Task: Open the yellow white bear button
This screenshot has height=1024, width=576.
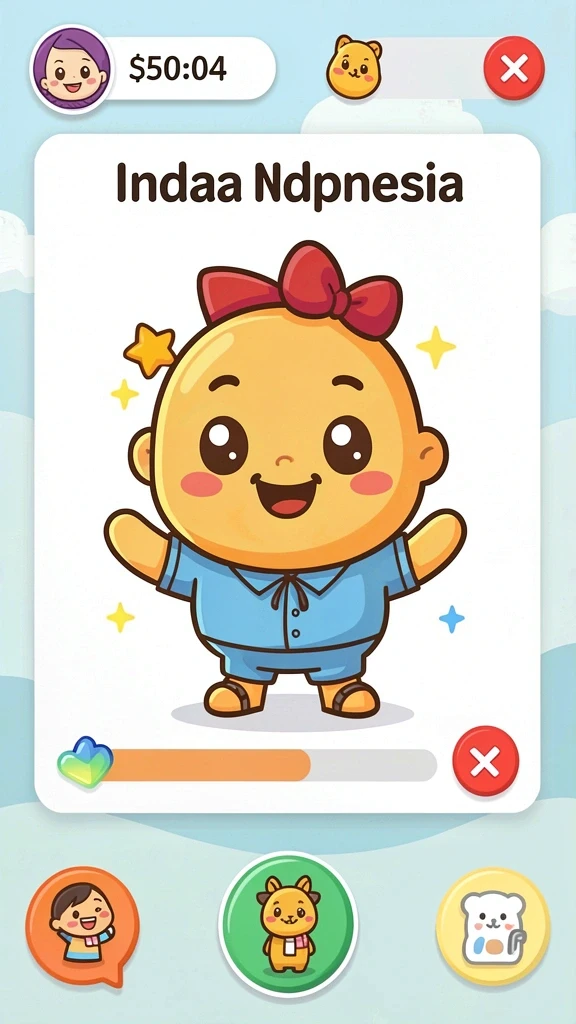Action: [x=493, y=926]
